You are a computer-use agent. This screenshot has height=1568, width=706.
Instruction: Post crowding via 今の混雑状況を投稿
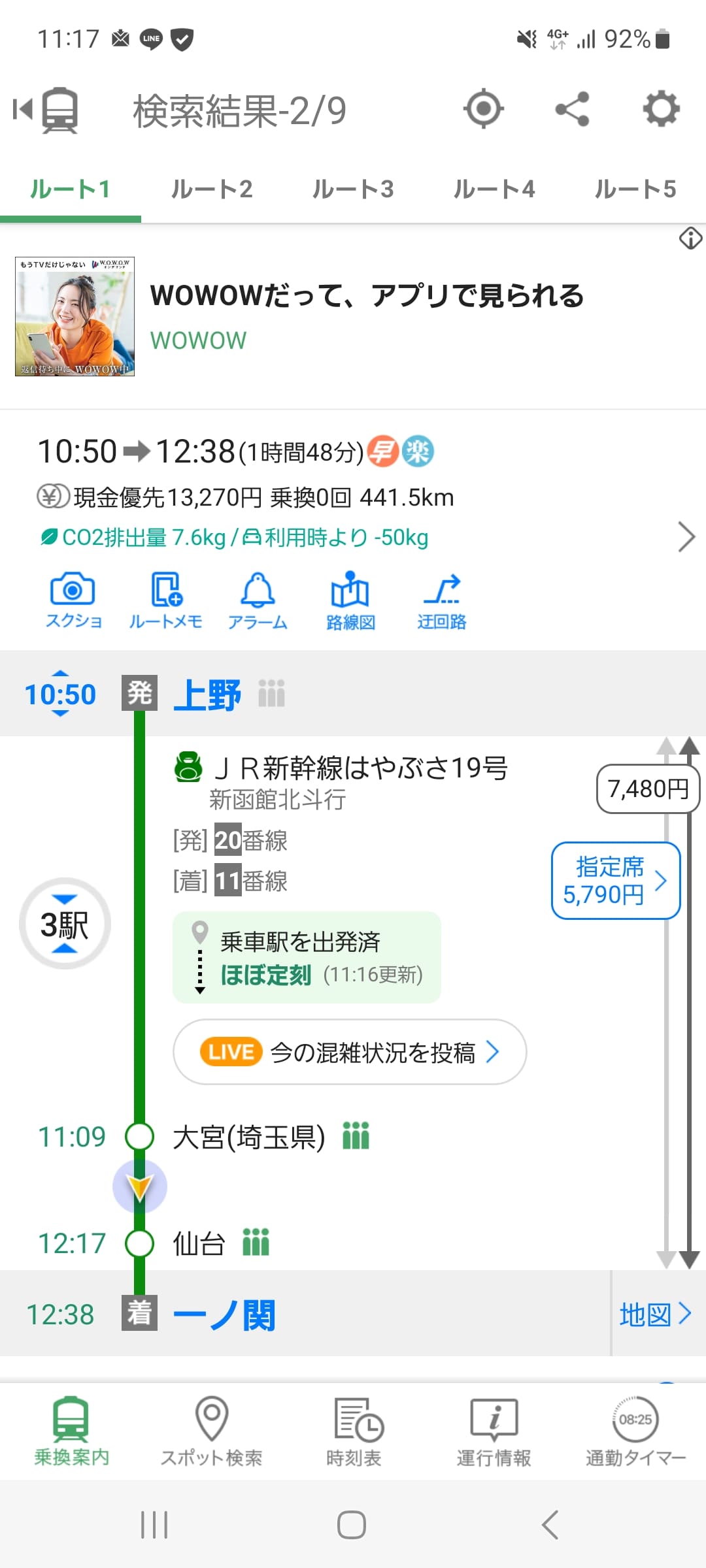click(x=350, y=1052)
